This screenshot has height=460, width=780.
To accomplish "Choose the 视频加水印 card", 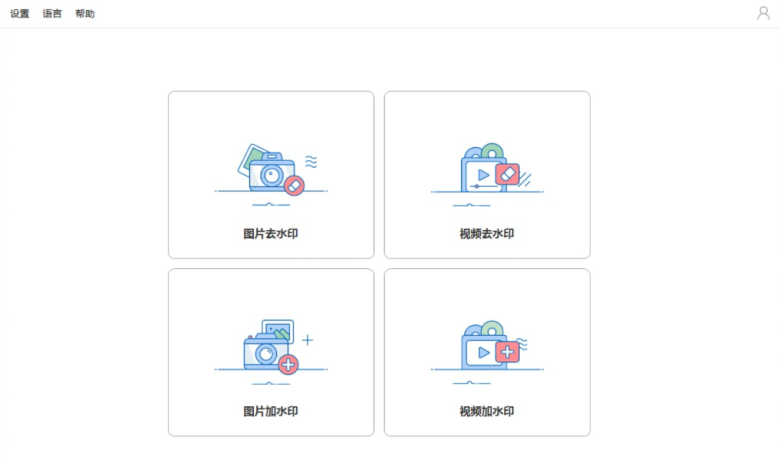I will pyautogui.click(x=487, y=352).
